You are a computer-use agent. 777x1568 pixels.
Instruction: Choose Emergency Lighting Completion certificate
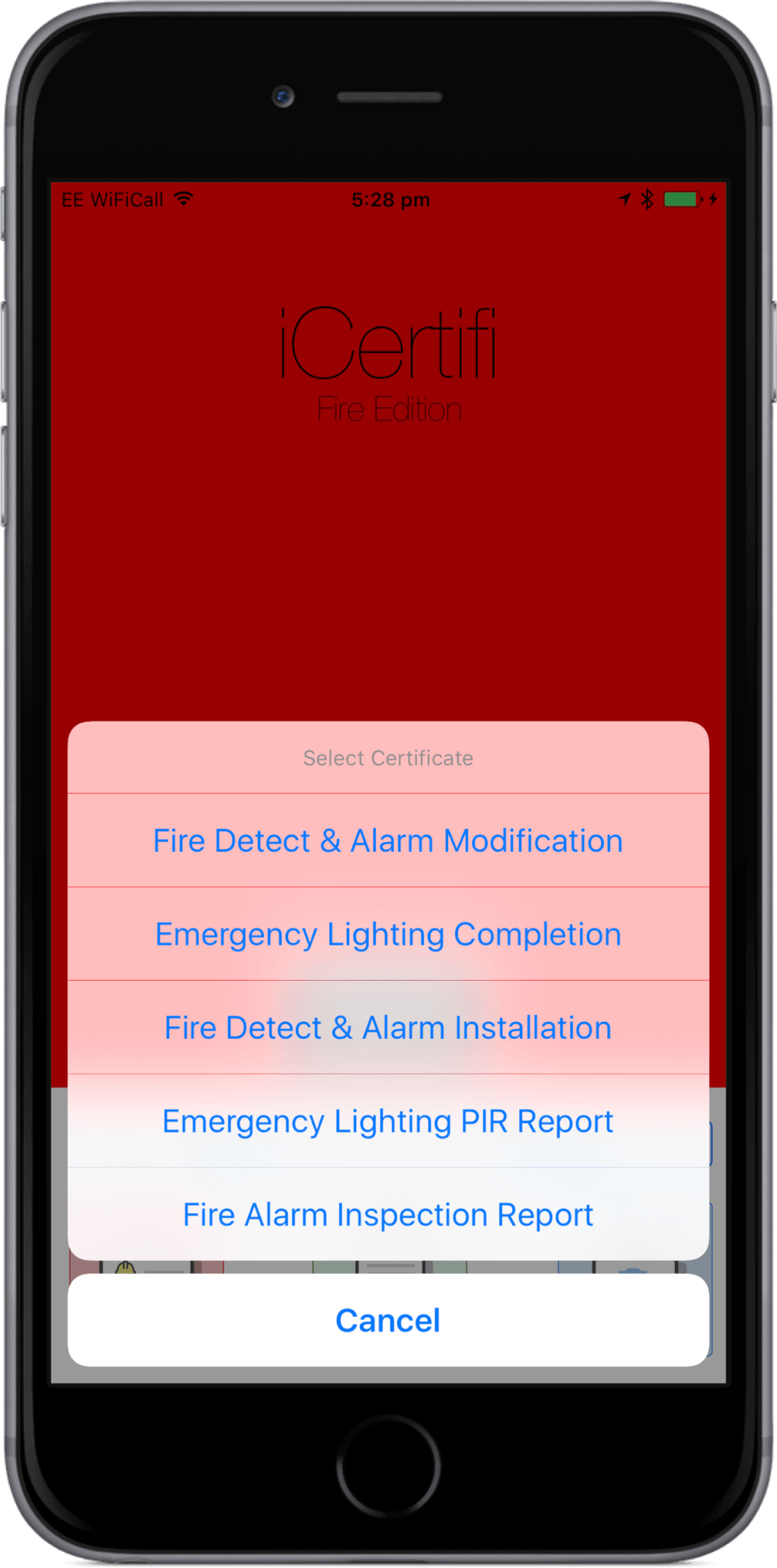click(x=388, y=934)
